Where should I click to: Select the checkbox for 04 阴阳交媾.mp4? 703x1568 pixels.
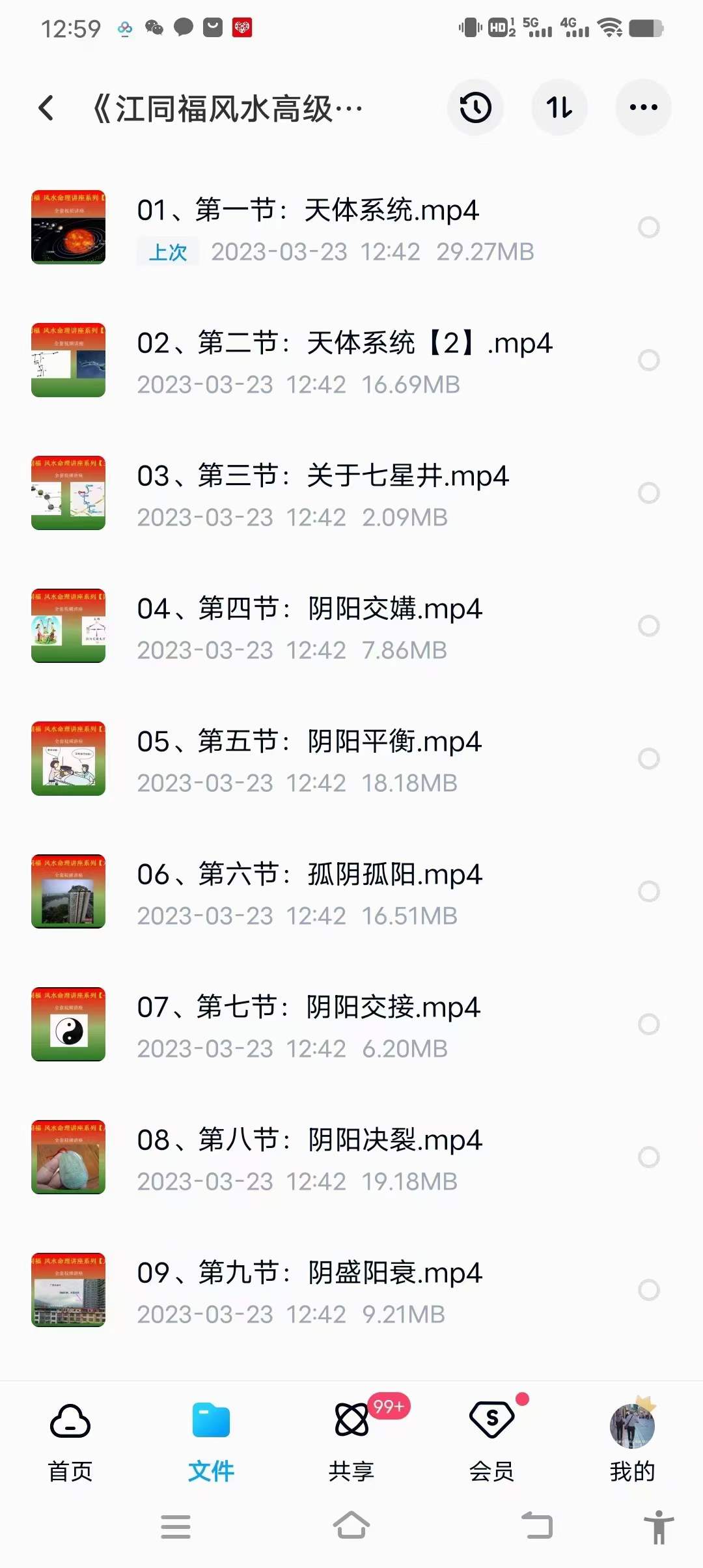(x=648, y=624)
